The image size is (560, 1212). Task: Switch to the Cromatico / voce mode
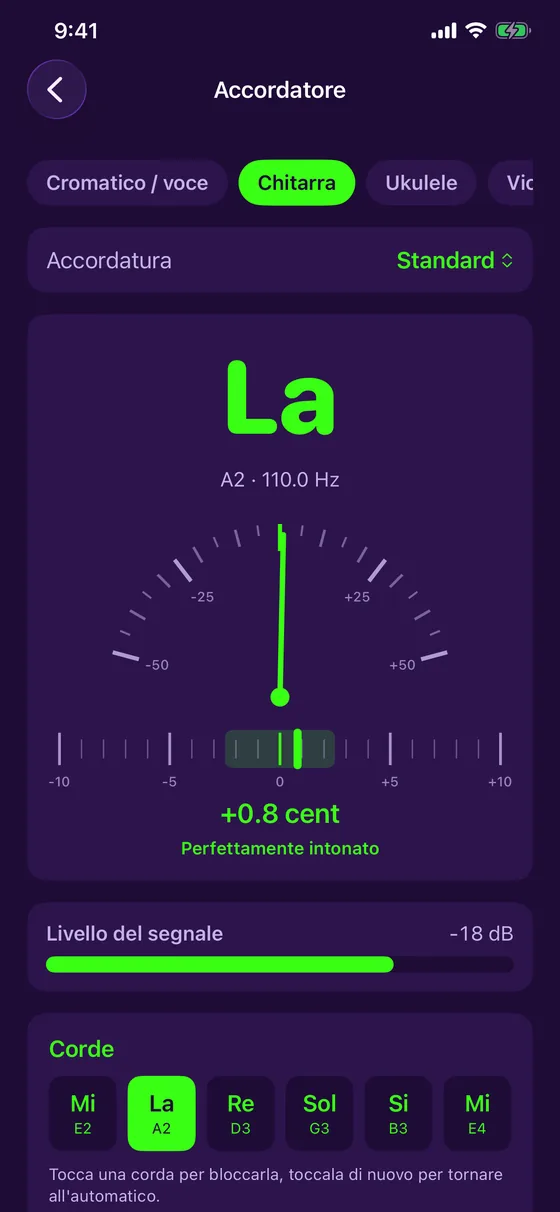(127, 183)
